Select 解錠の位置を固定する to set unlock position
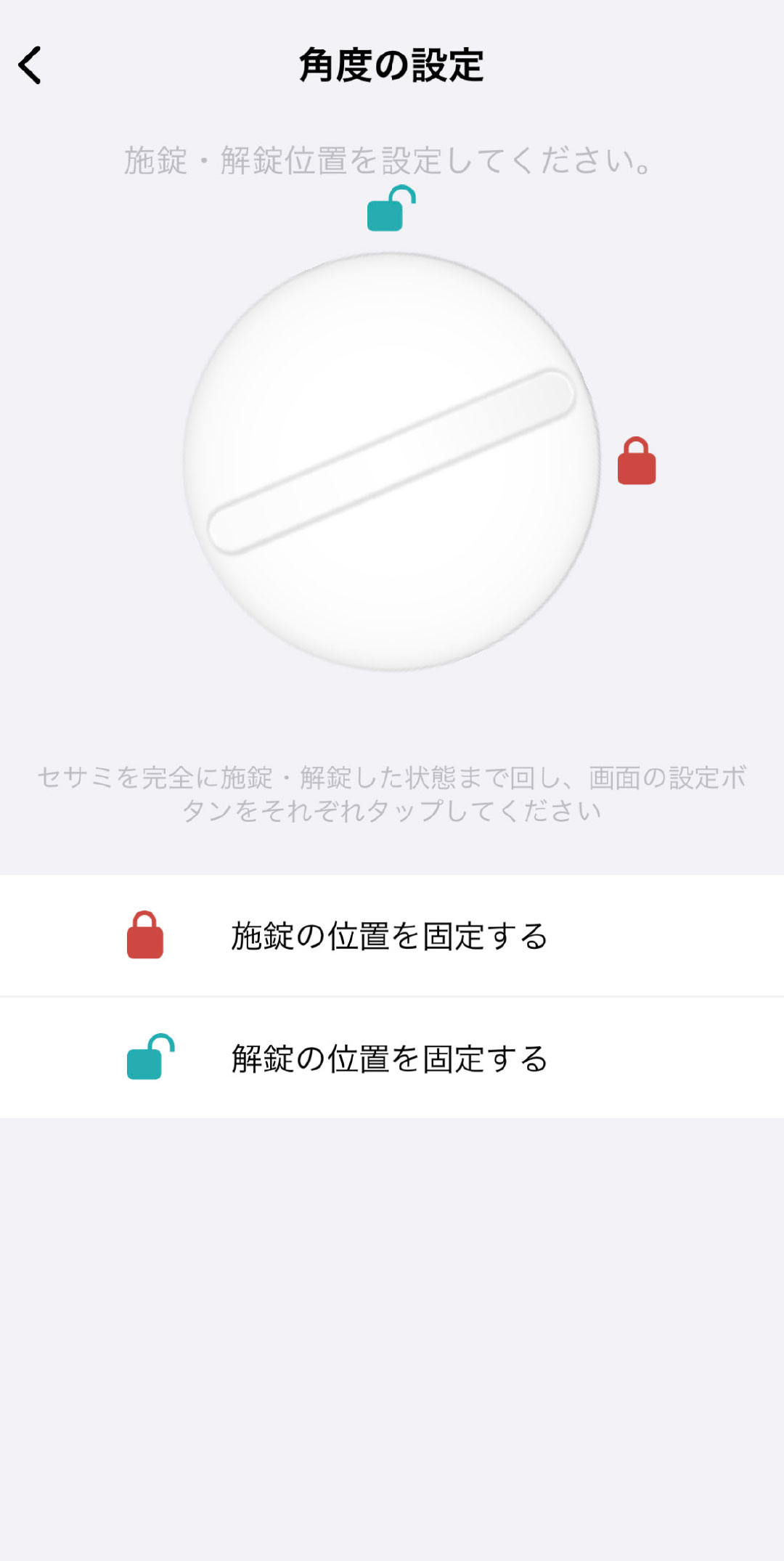 tap(389, 1058)
